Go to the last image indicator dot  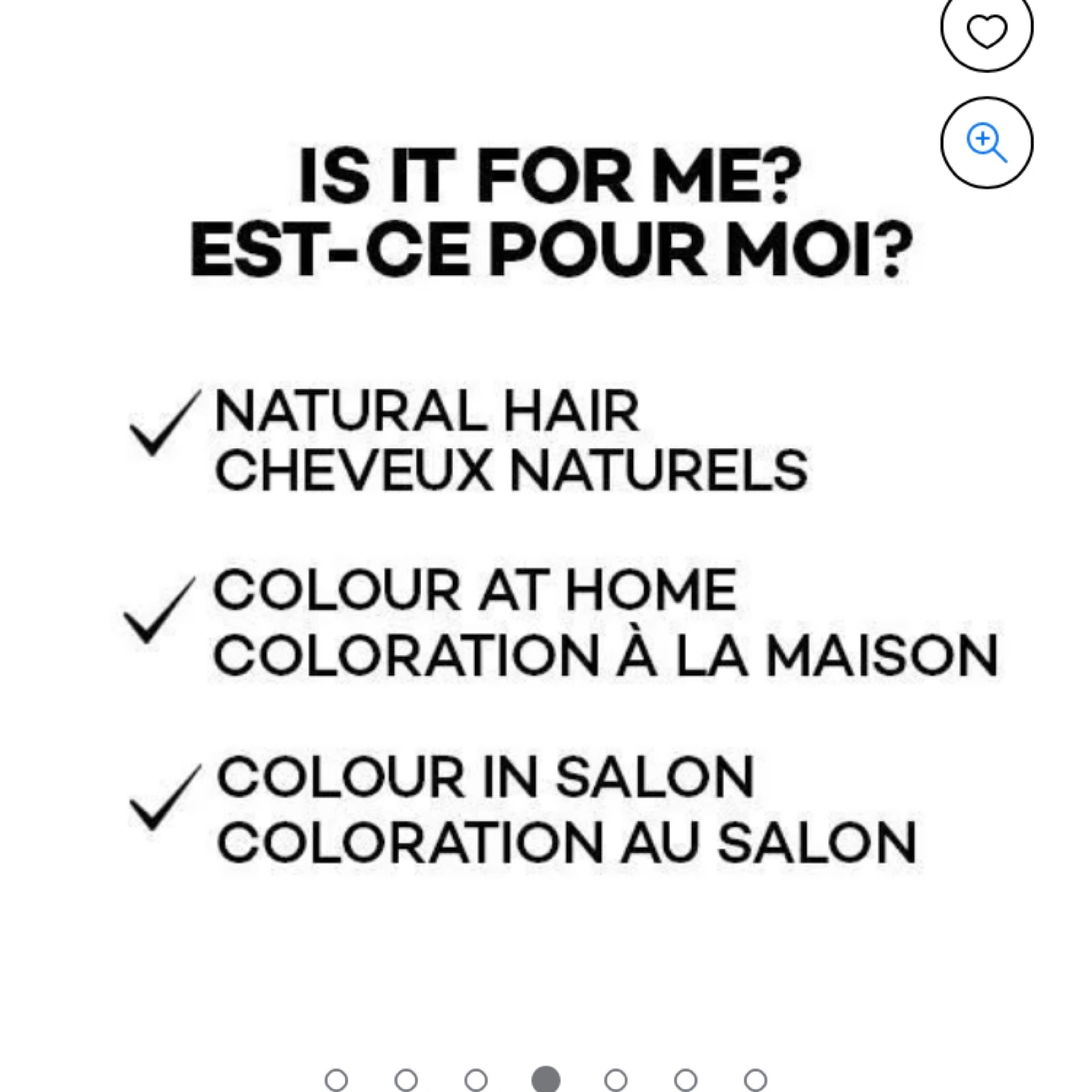[x=755, y=1079]
